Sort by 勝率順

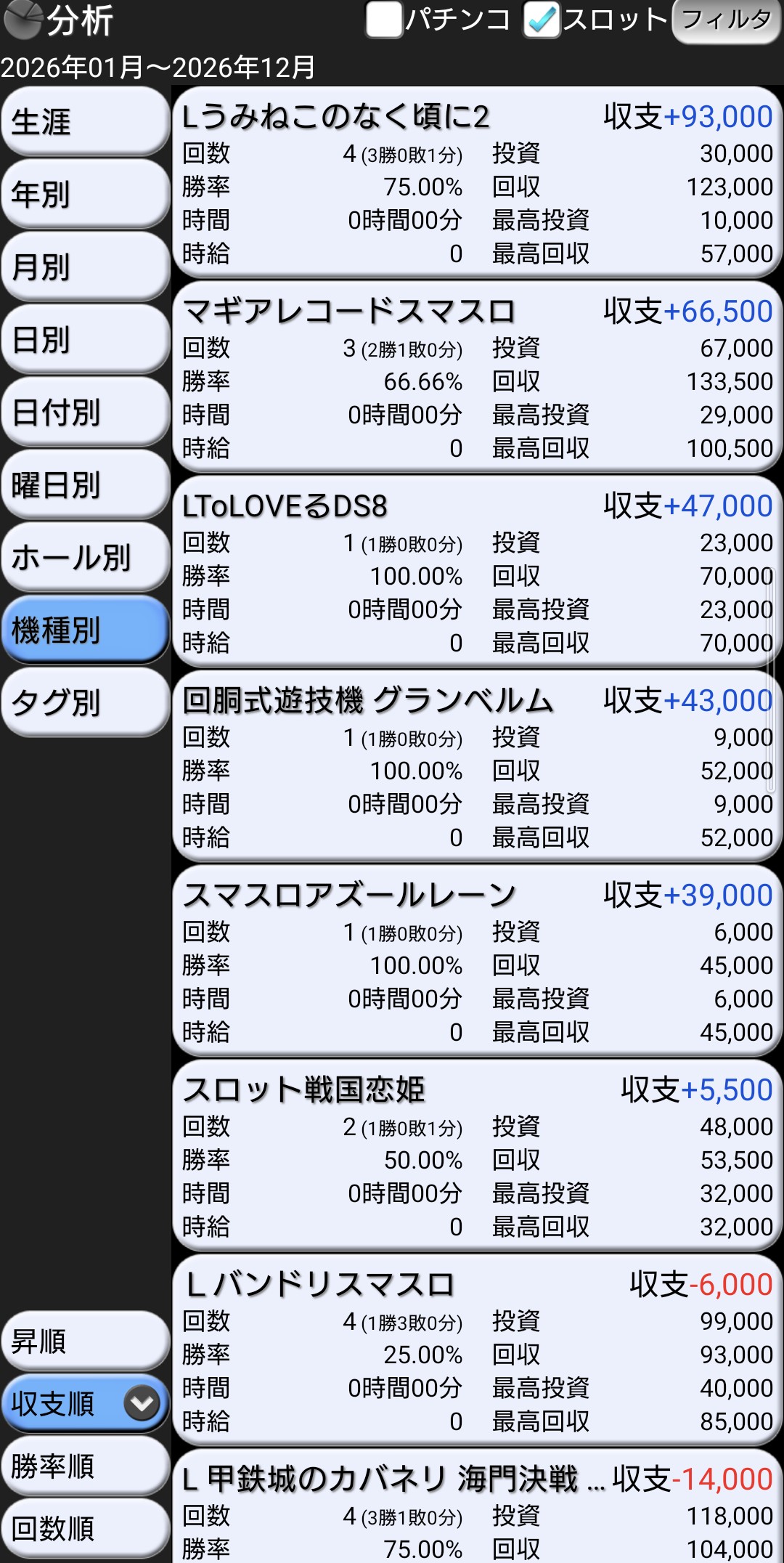tap(86, 1466)
